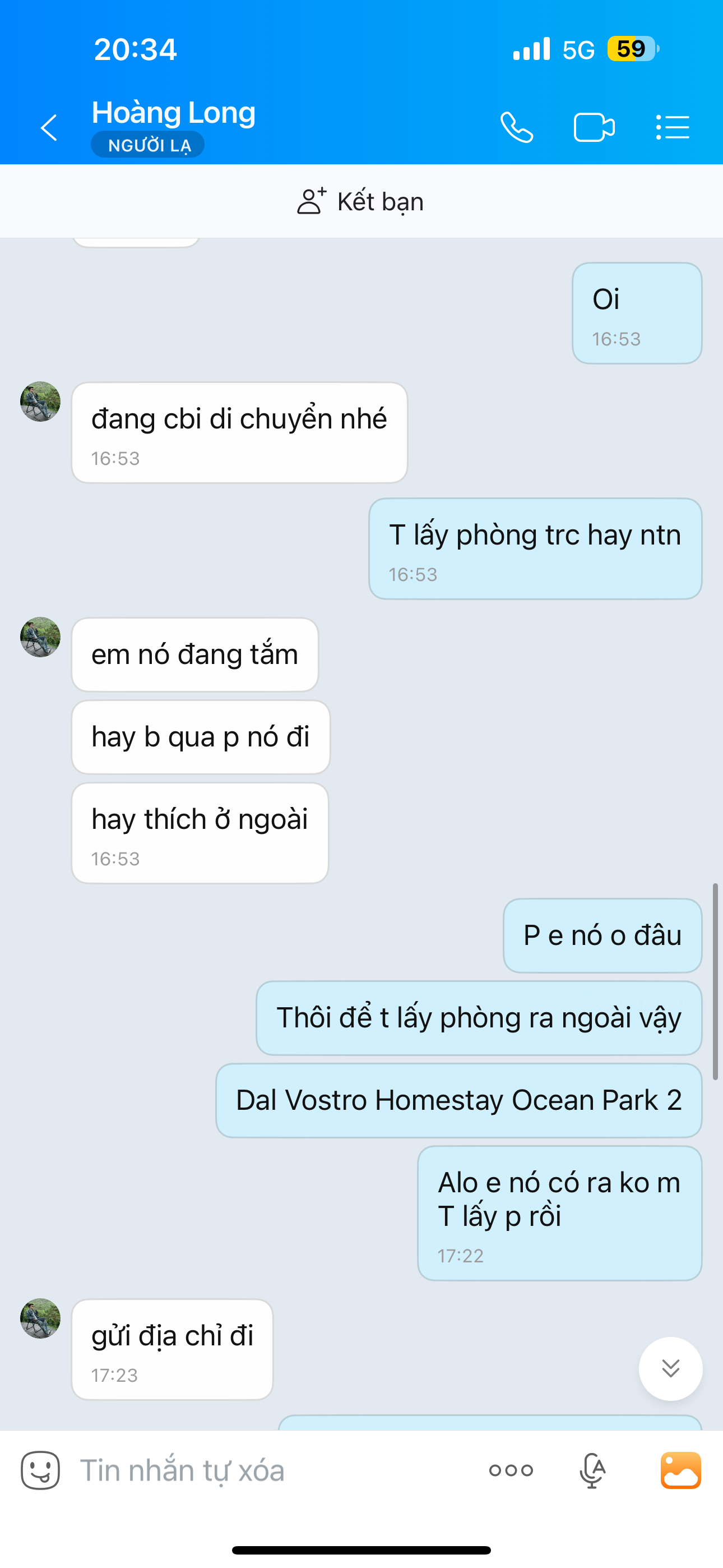
Task: Tap Kết bạn to add friend
Action: click(x=361, y=201)
